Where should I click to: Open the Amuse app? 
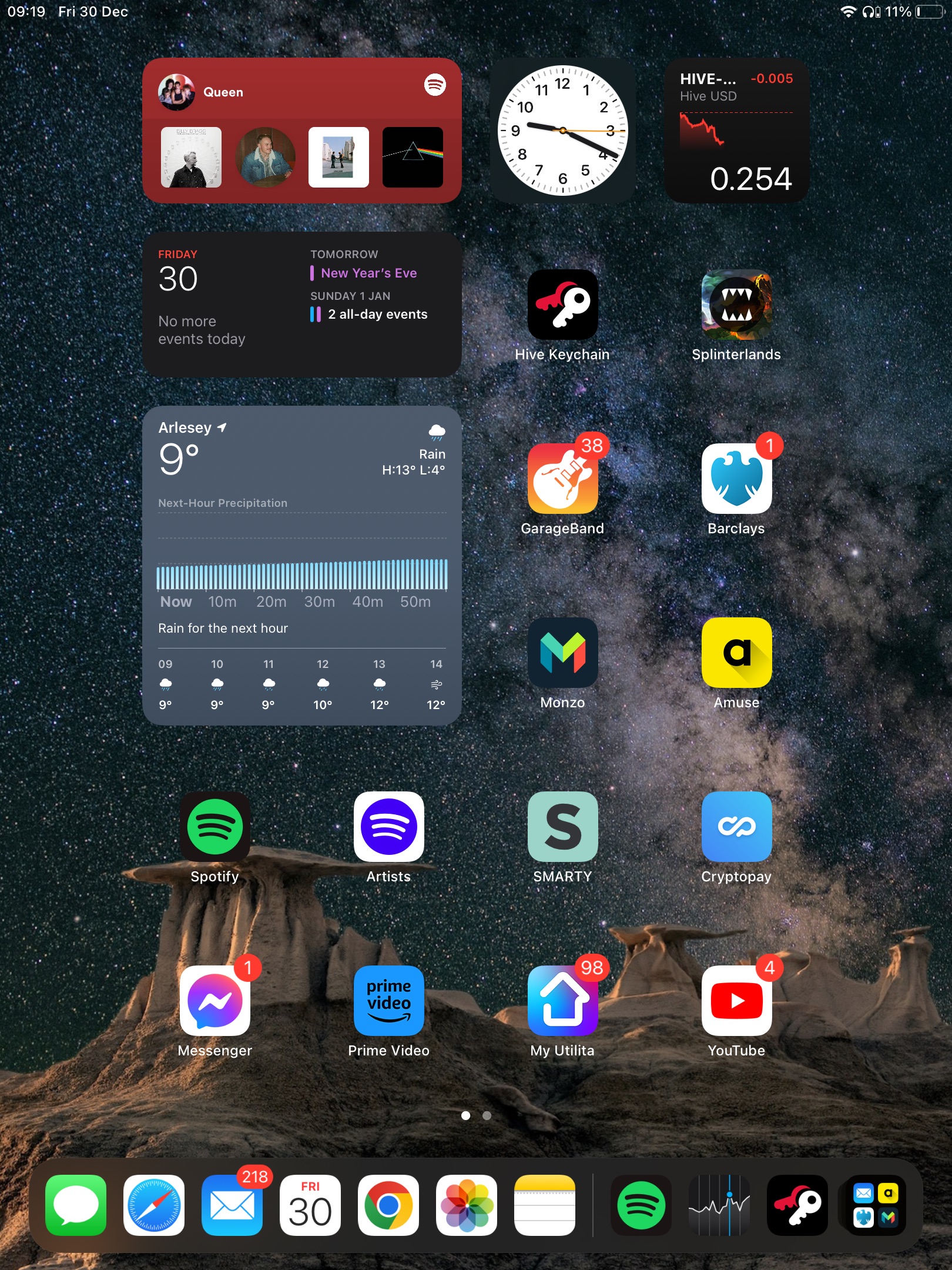(736, 653)
